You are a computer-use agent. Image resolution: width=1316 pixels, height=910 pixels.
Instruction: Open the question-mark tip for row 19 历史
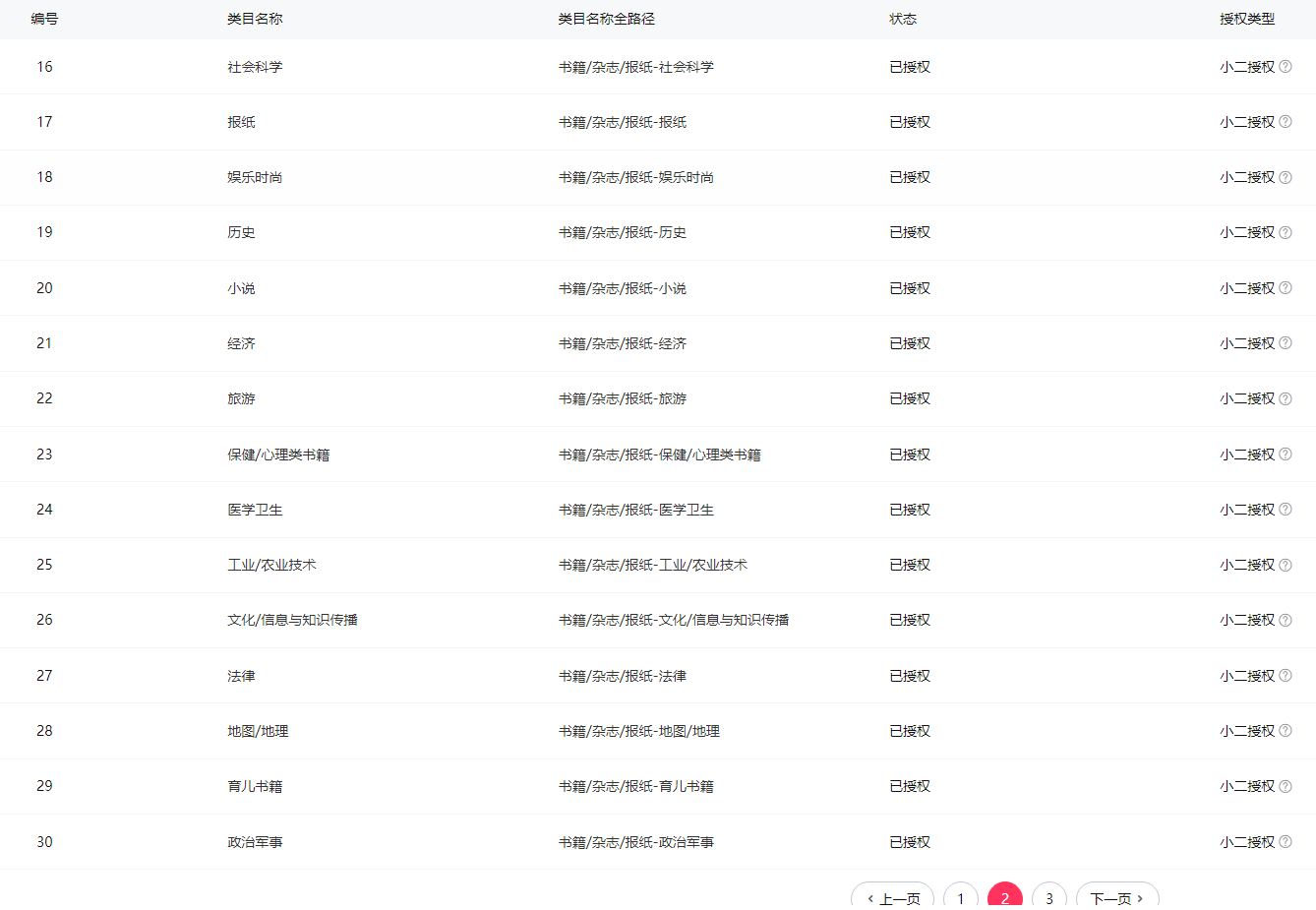coord(1286,232)
